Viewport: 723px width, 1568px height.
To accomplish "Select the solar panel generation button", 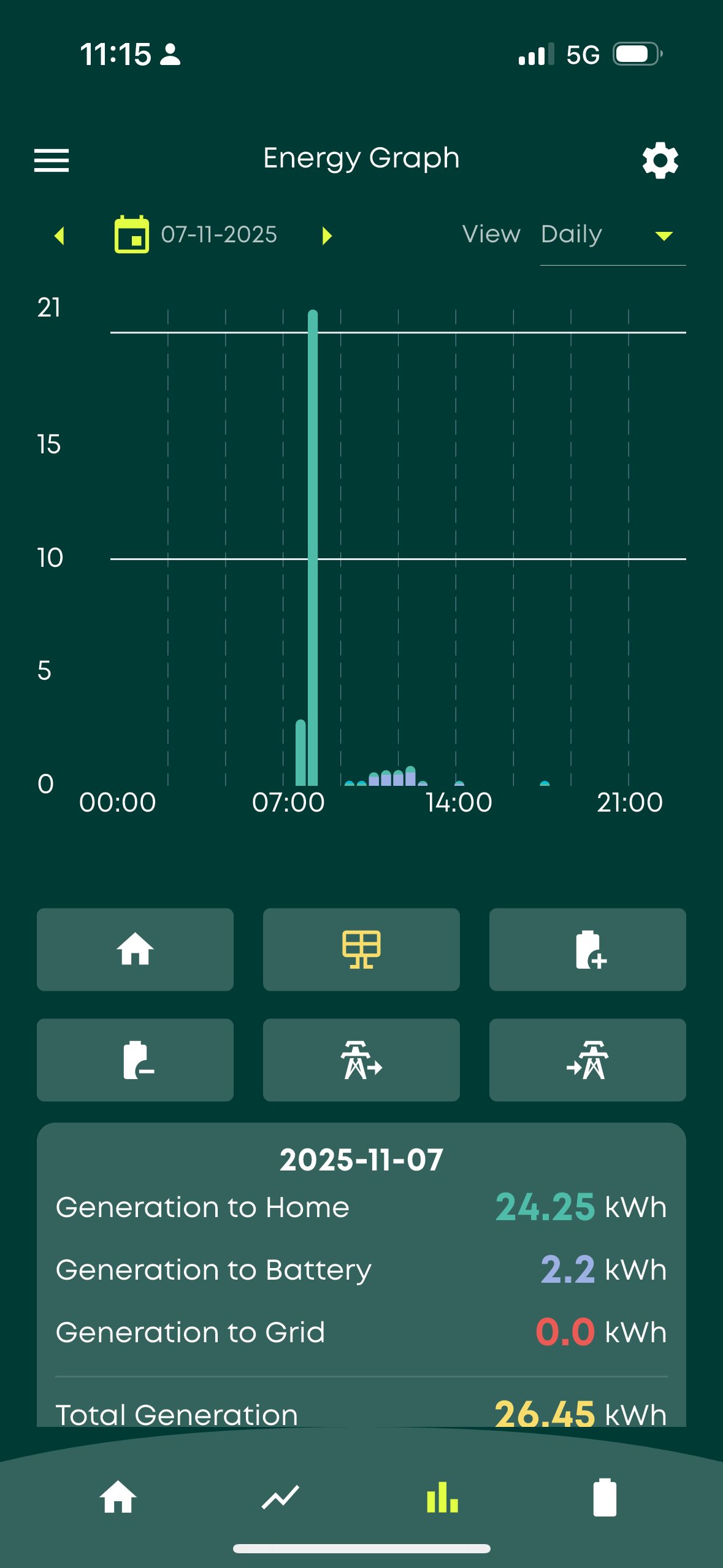I will click(x=361, y=949).
